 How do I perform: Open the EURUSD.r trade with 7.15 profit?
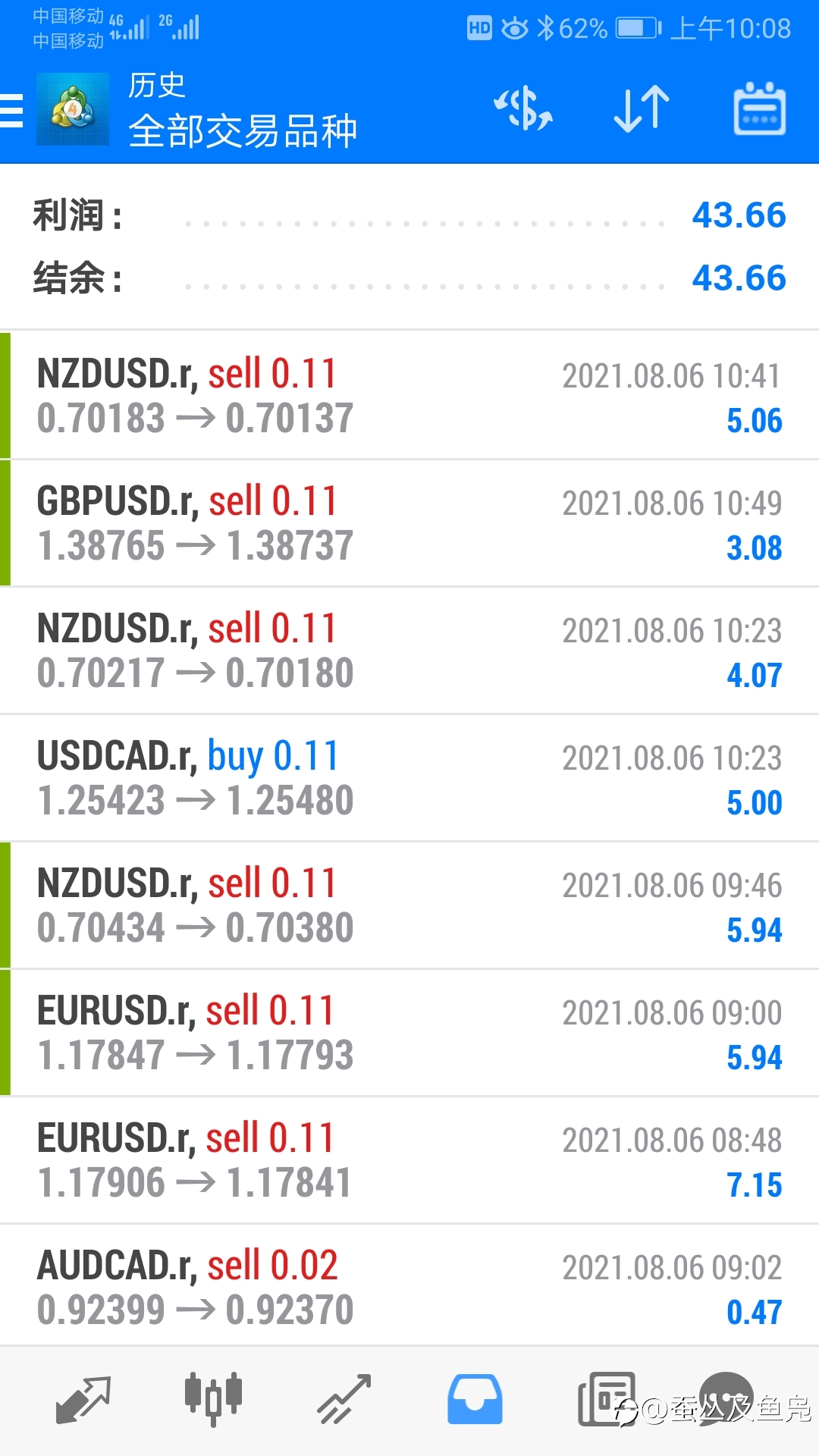409,1159
